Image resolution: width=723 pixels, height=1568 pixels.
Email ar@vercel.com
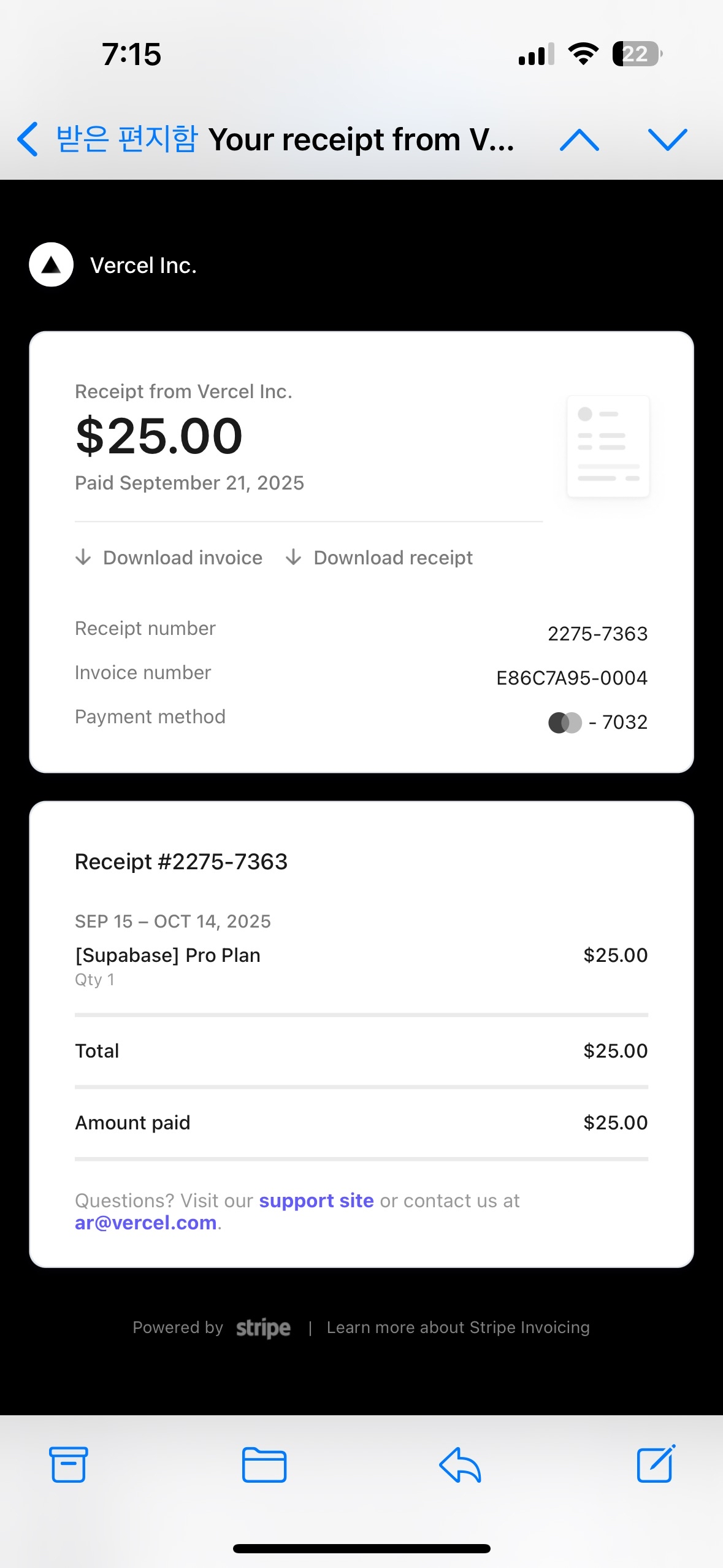tap(146, 1223)
